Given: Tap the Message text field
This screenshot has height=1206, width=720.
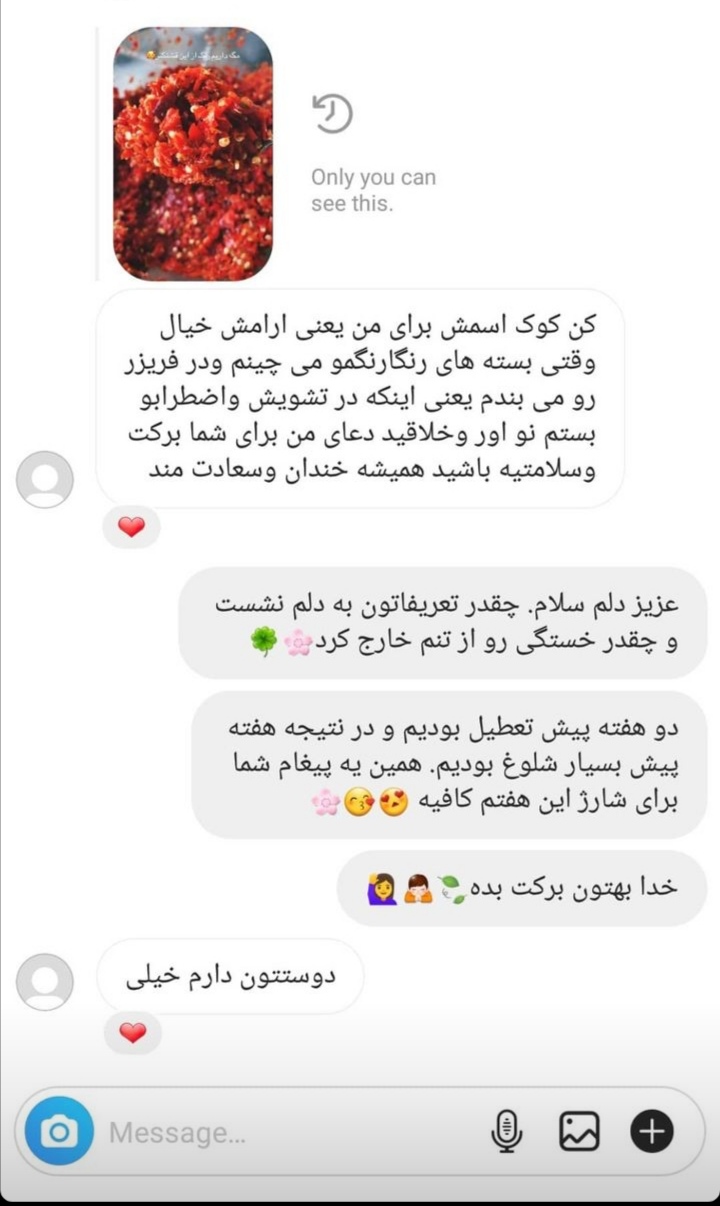Looking at the screenshot, I should tap(290, 1132).
